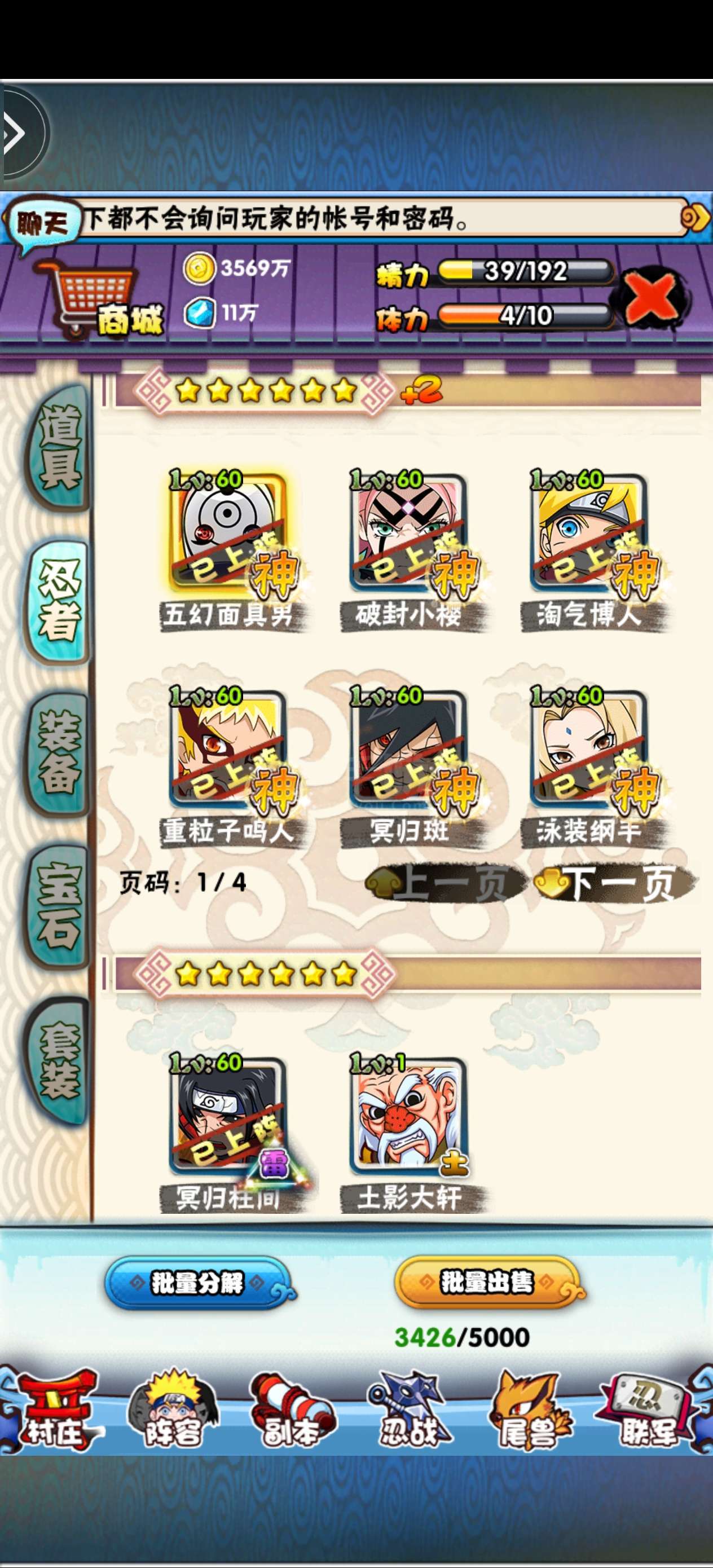Go to next page with 下一页
713x1568 pixels.
[615, 884]
